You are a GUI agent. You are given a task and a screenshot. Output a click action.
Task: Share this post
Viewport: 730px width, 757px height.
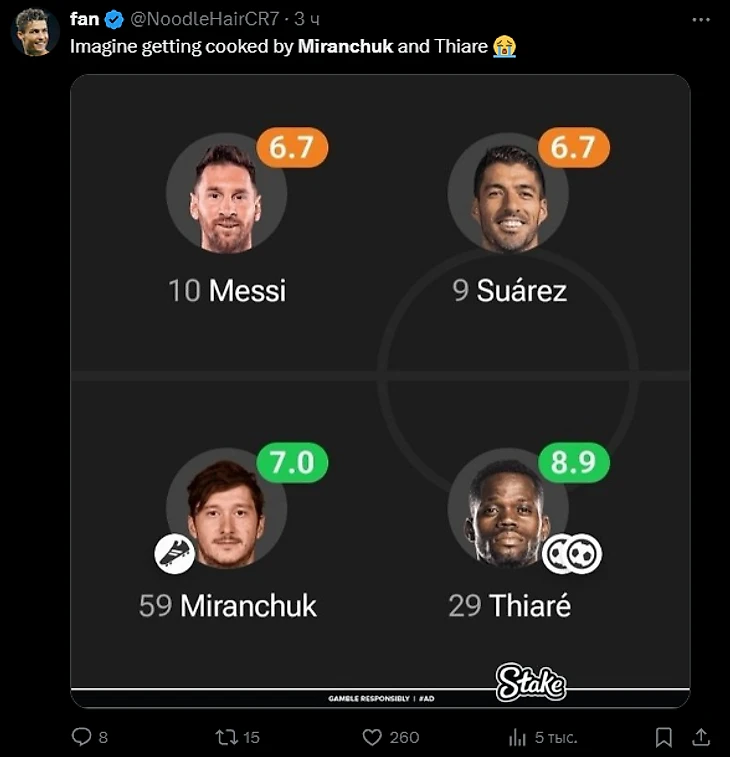click(701, 737)
